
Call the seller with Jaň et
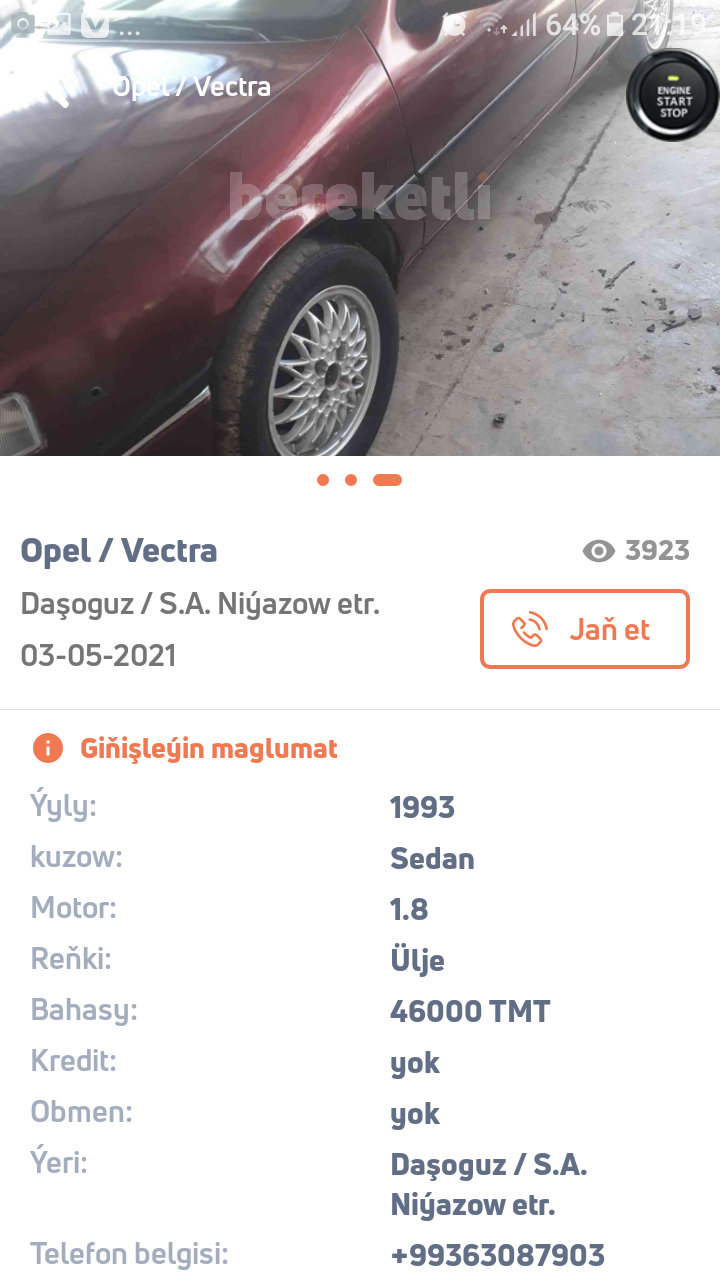pyautogui.click(x=585, y=629)
